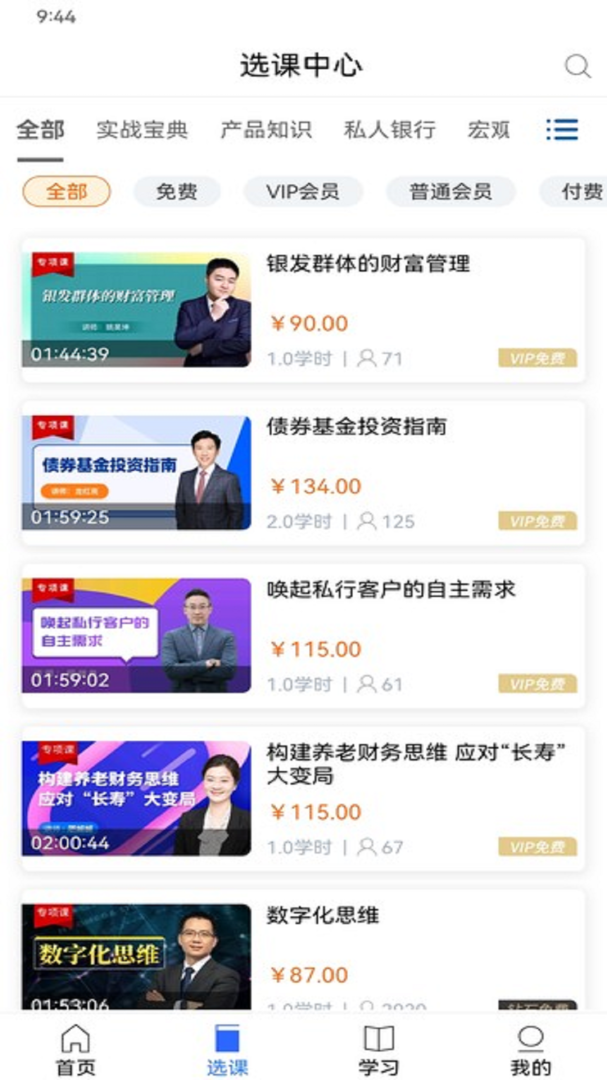Go to the 首页 home tab
607x1080 pixels.
[x=75, y=1050]
